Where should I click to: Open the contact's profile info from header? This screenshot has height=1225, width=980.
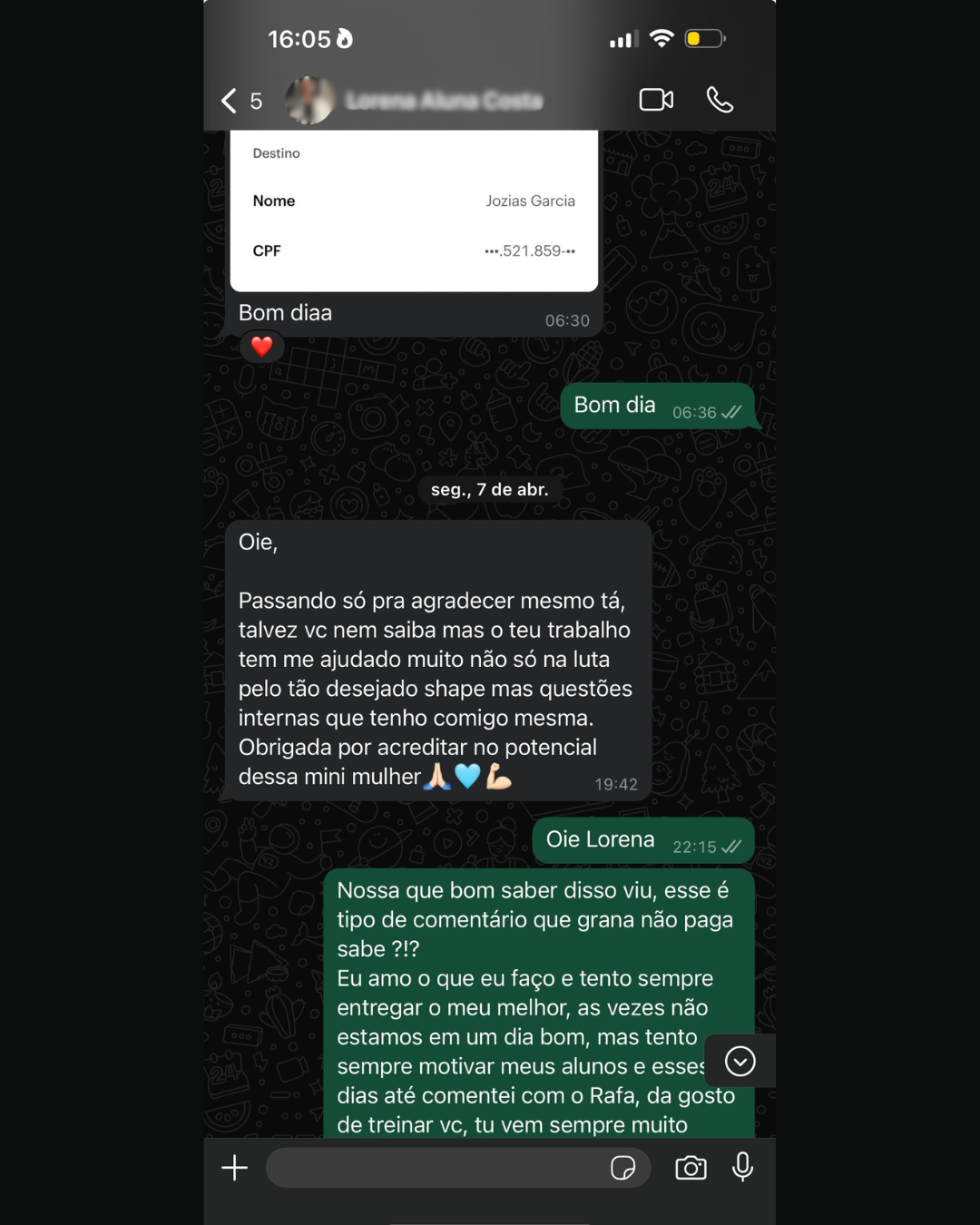pyautogui.click(x=443, y=101)
